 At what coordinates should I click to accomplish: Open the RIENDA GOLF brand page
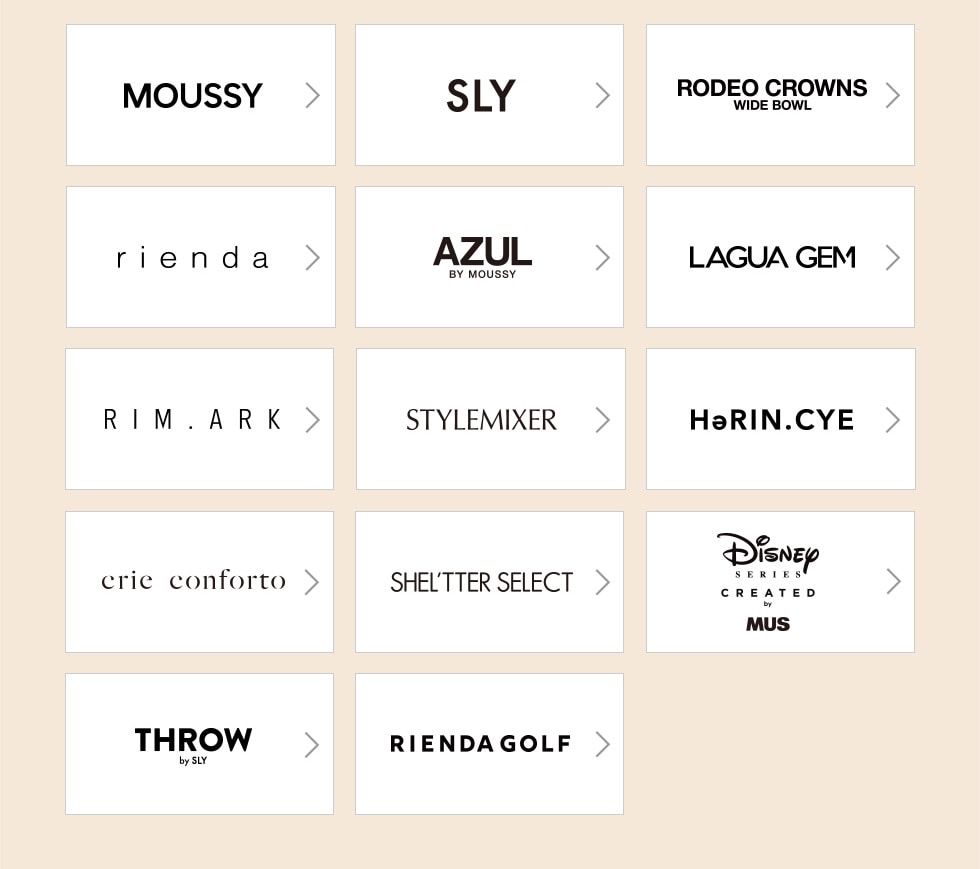click(x=489, y=744)
